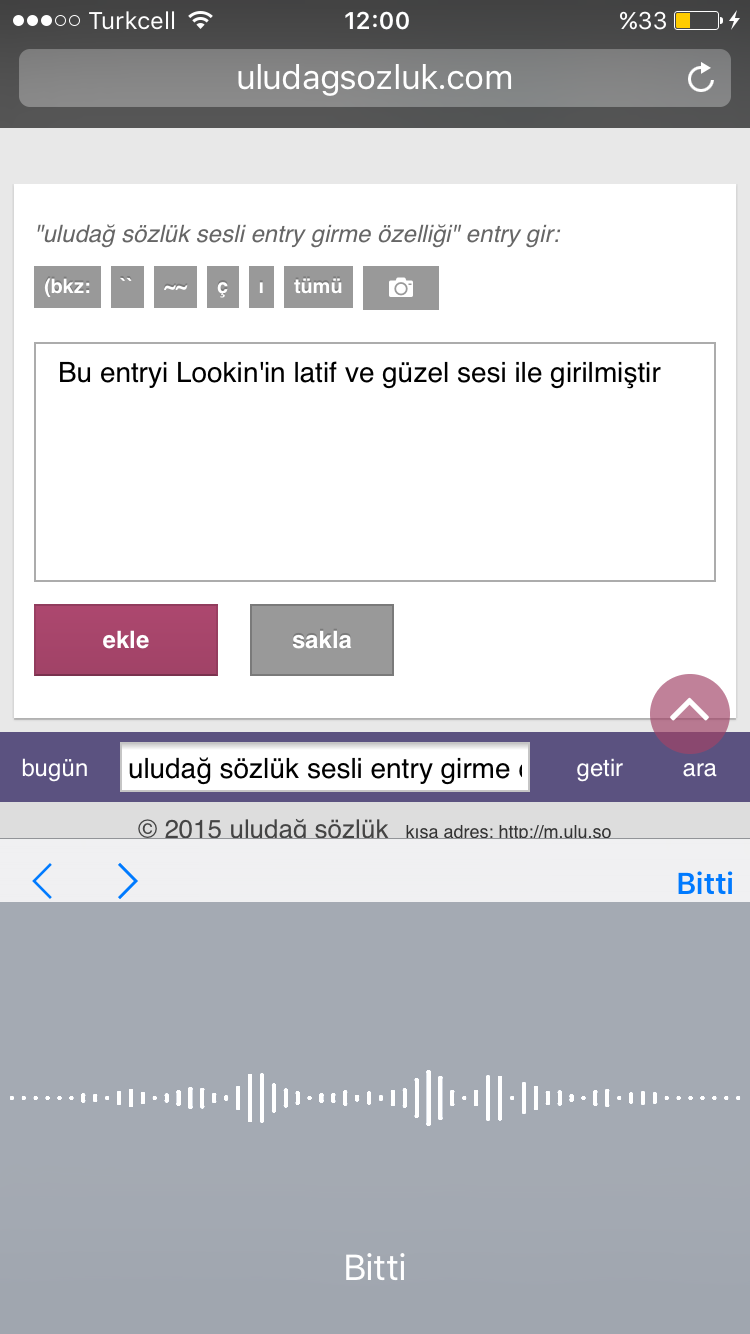Insert the backtick formatting button
This screenshot has height=1334, width=750.
tap(127, 287)
